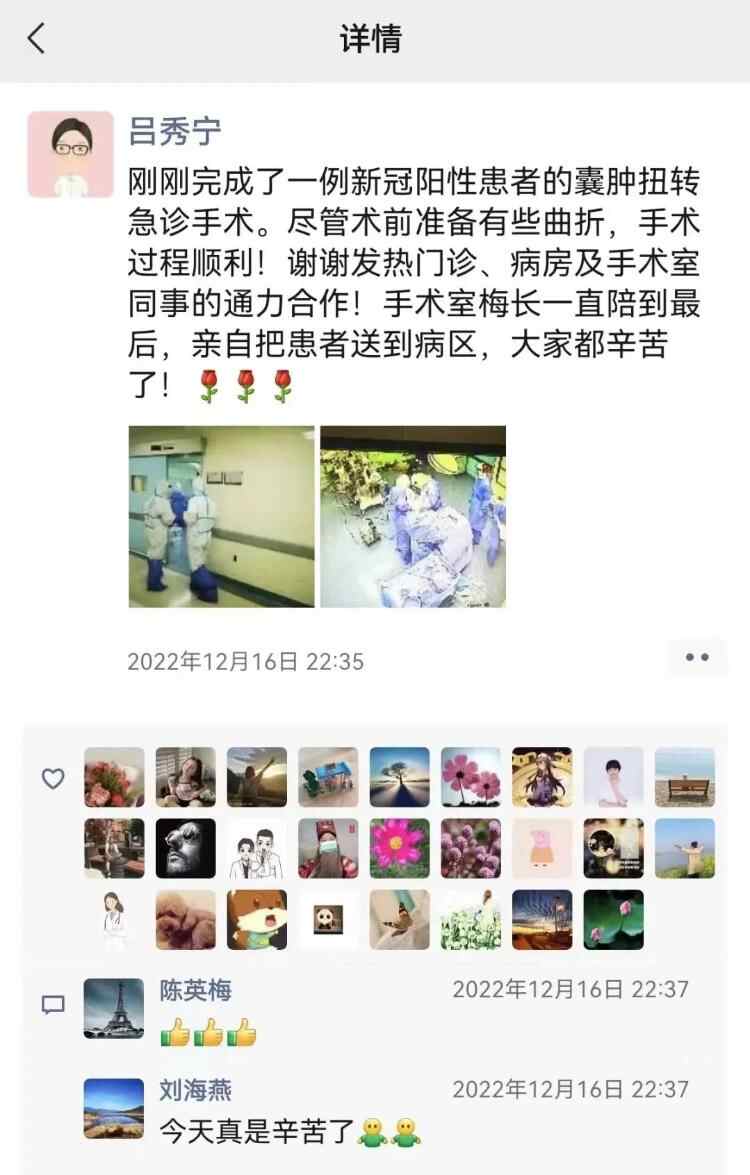This screenshot has width=750, height=1175.
Task: Go back from the 详情 page
Action: coord(37,39)
